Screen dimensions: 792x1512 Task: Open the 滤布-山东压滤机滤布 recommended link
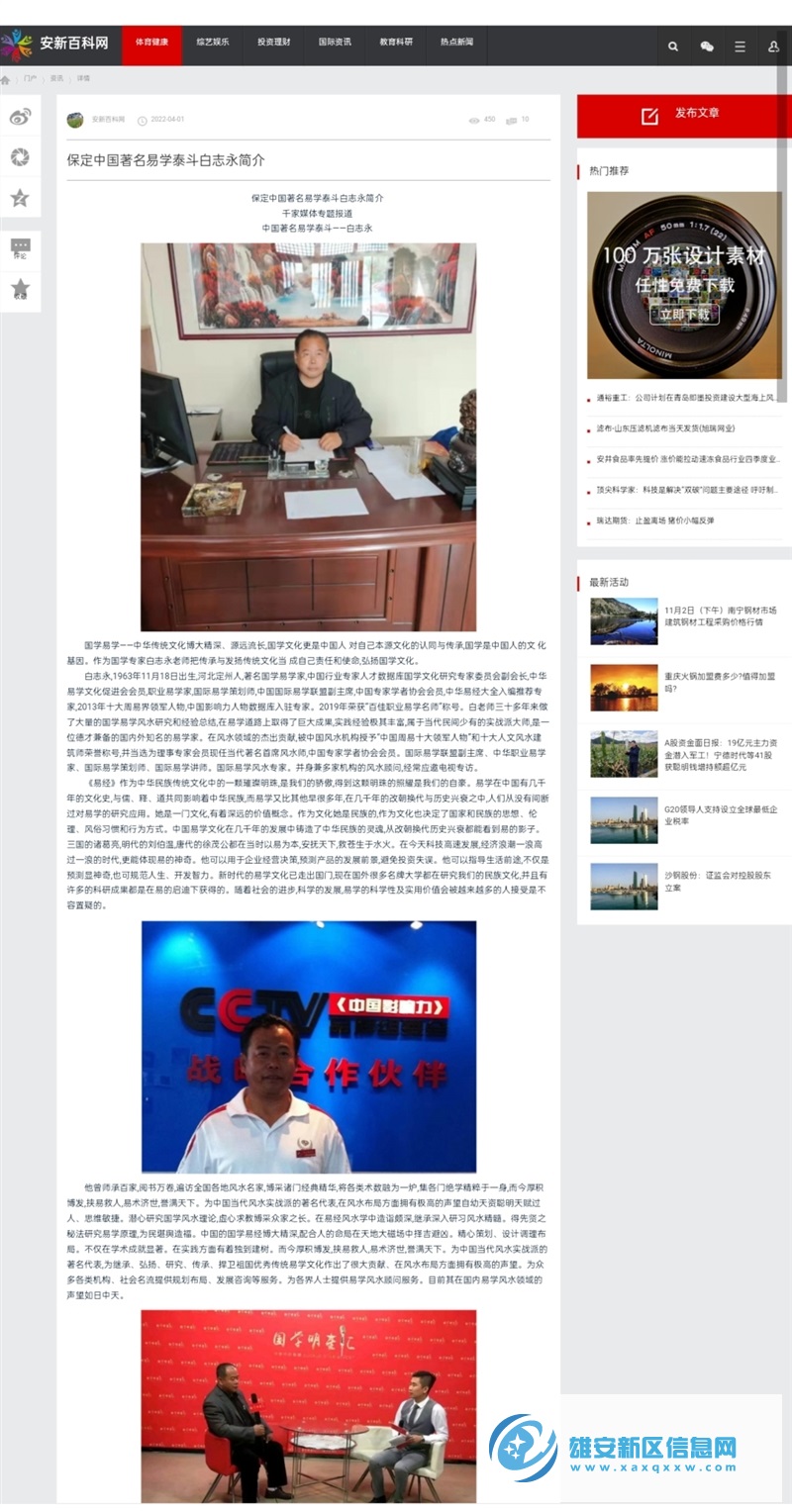(665, 428)
